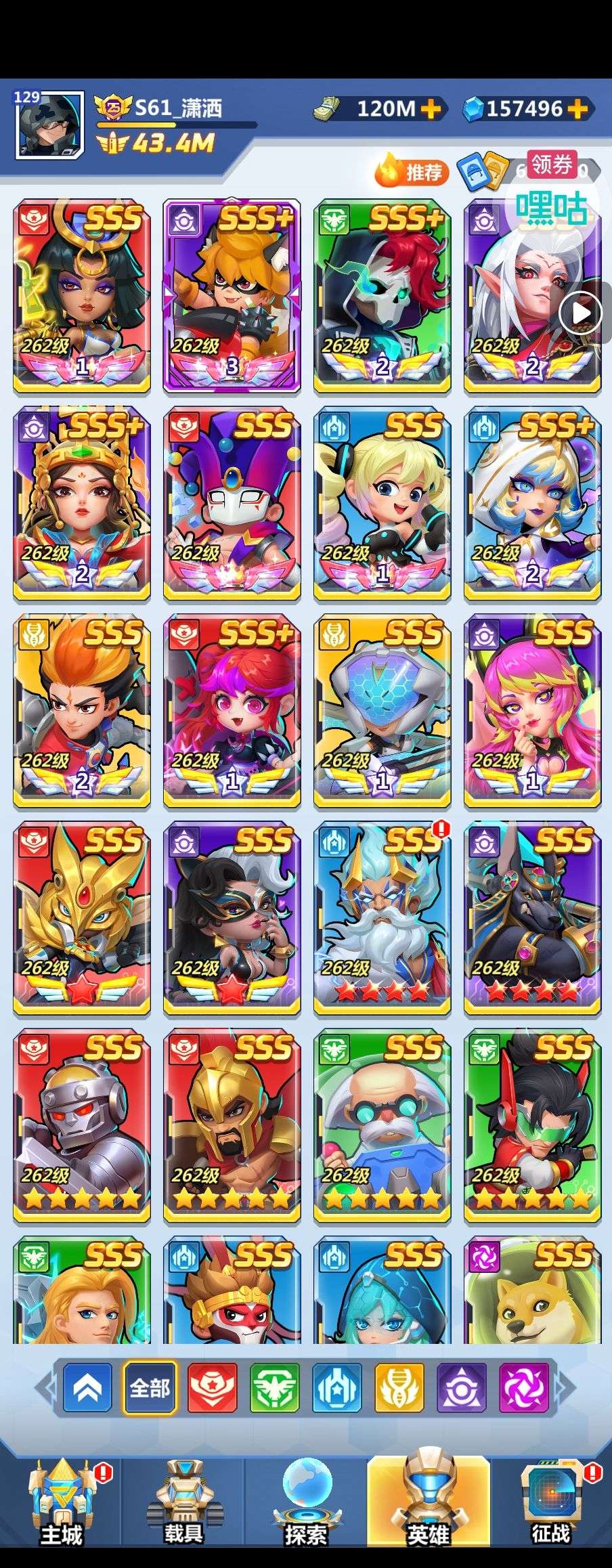Open the player avatar profile
This screenshot has height=1568, width=612.
pos(49,125)
